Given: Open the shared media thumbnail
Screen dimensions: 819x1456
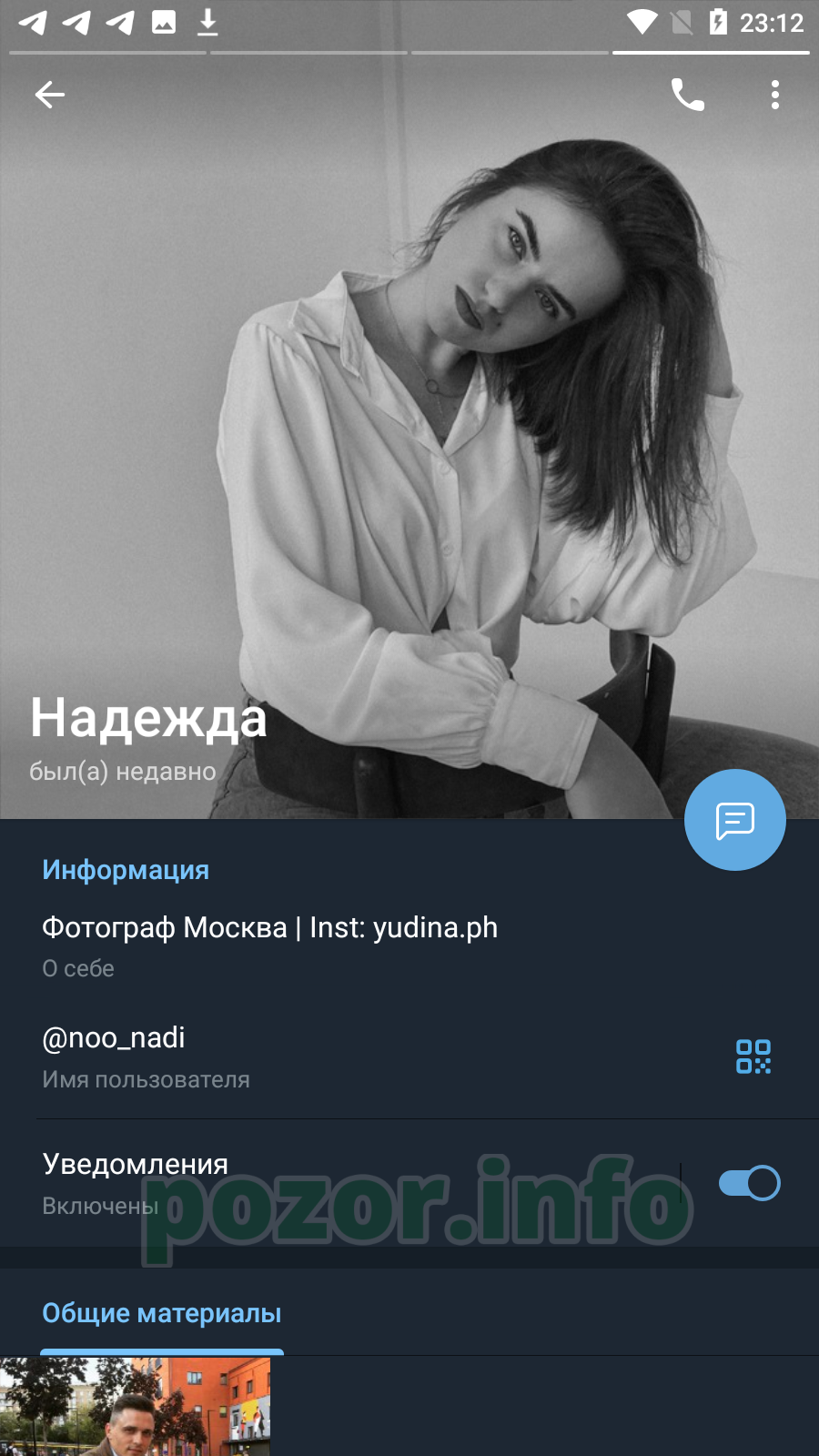Looking at the screenshot, I should pos(136,1407).
